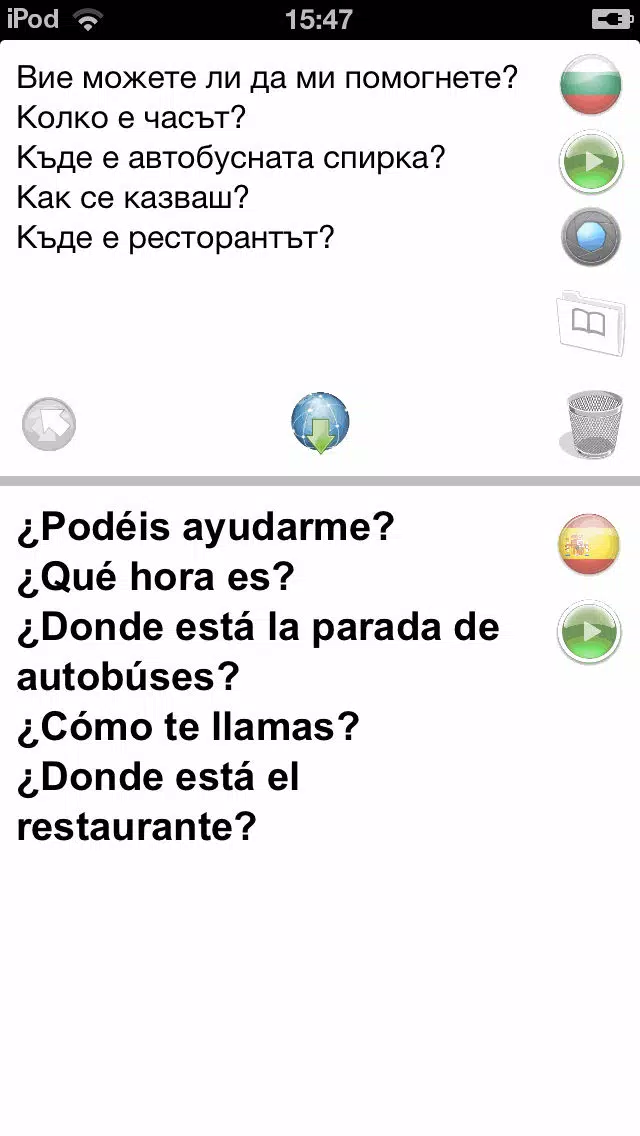Play the Bulgarian text audio
Image resolution: width=640 pixels, height=1136 pixels.
pos(591,162)
